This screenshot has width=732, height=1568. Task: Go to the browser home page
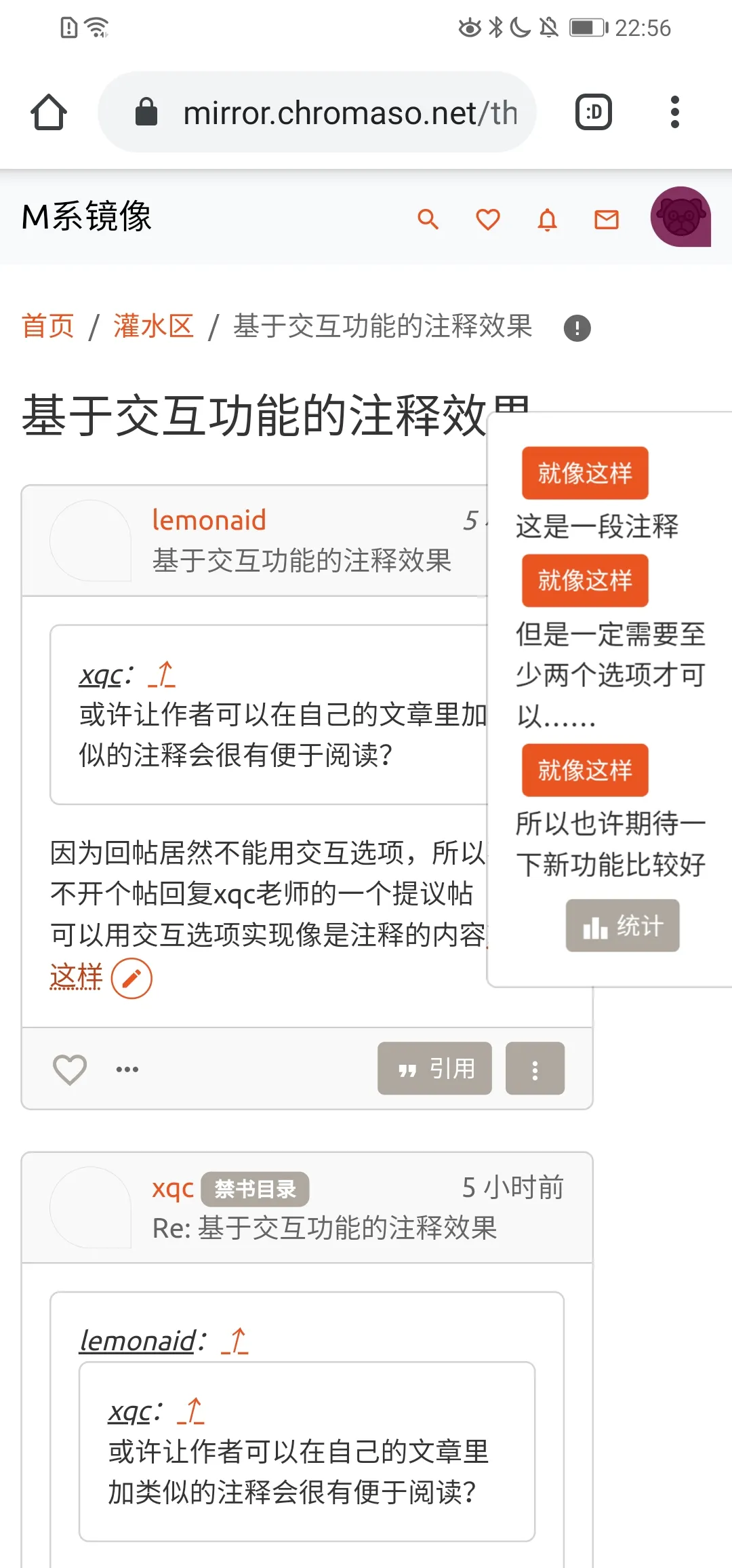49,112
